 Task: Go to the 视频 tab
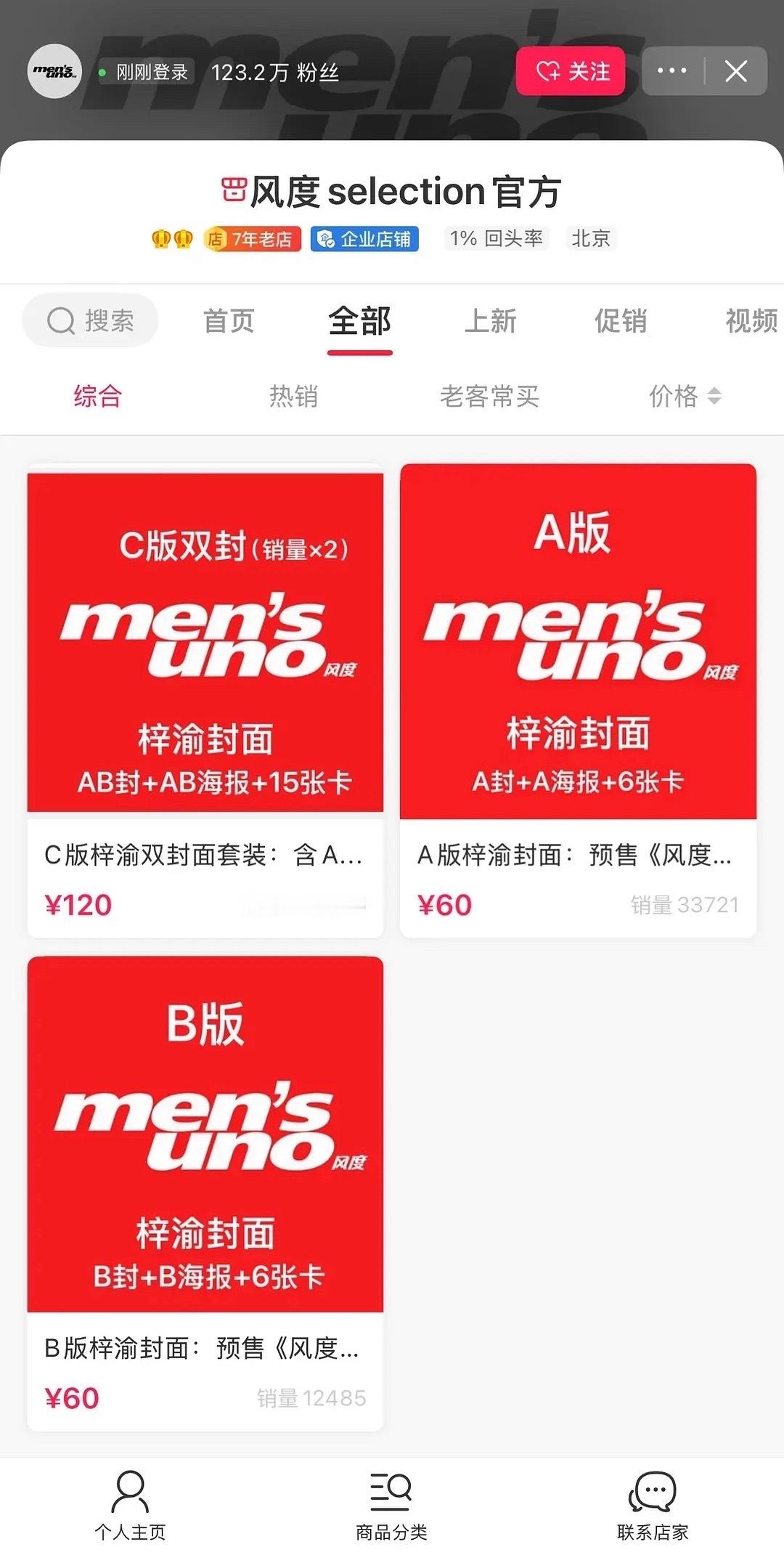click(x=751, y=320)
